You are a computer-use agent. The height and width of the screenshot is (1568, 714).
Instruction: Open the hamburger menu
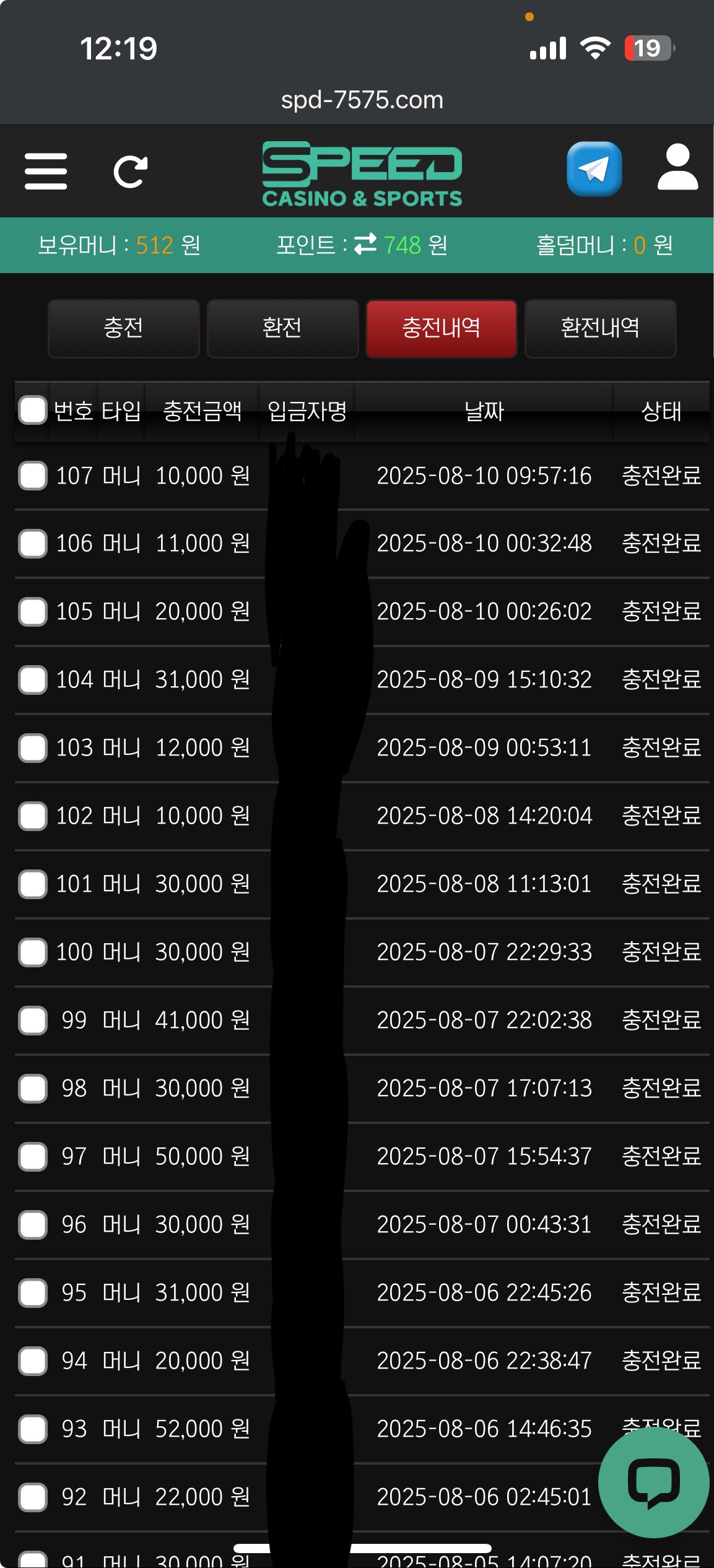(x=46, y=172)
